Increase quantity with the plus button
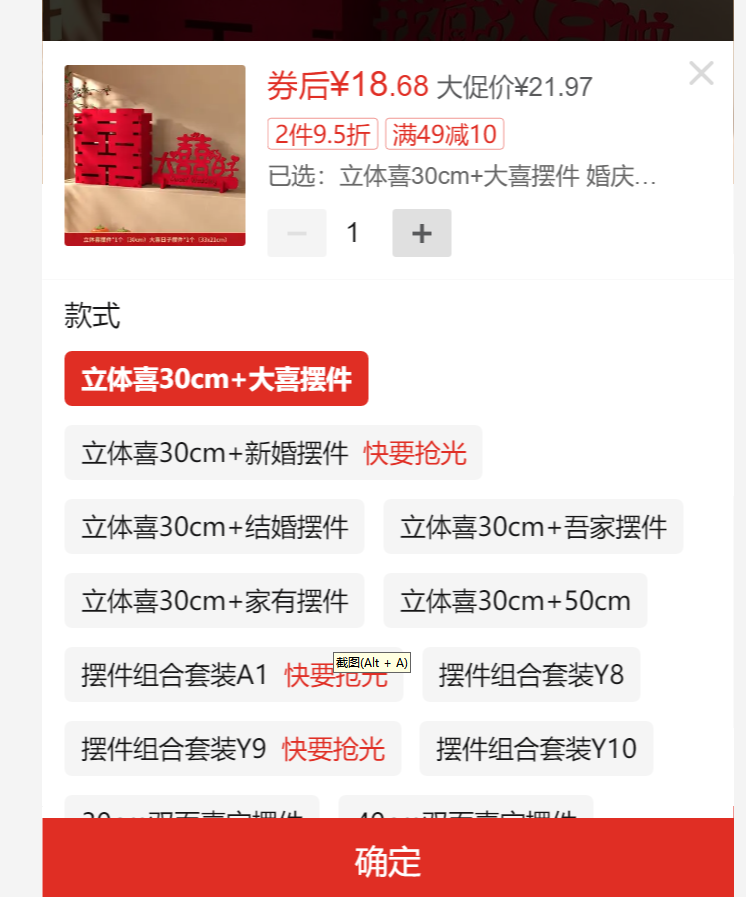 pos(422,233)
